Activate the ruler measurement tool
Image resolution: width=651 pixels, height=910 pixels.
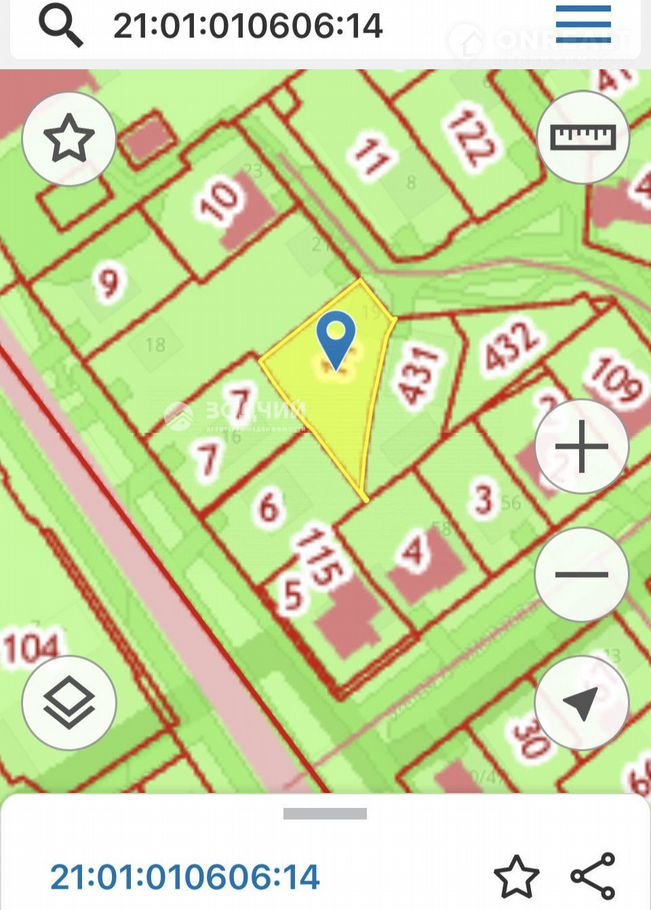[x=583, y=138]
